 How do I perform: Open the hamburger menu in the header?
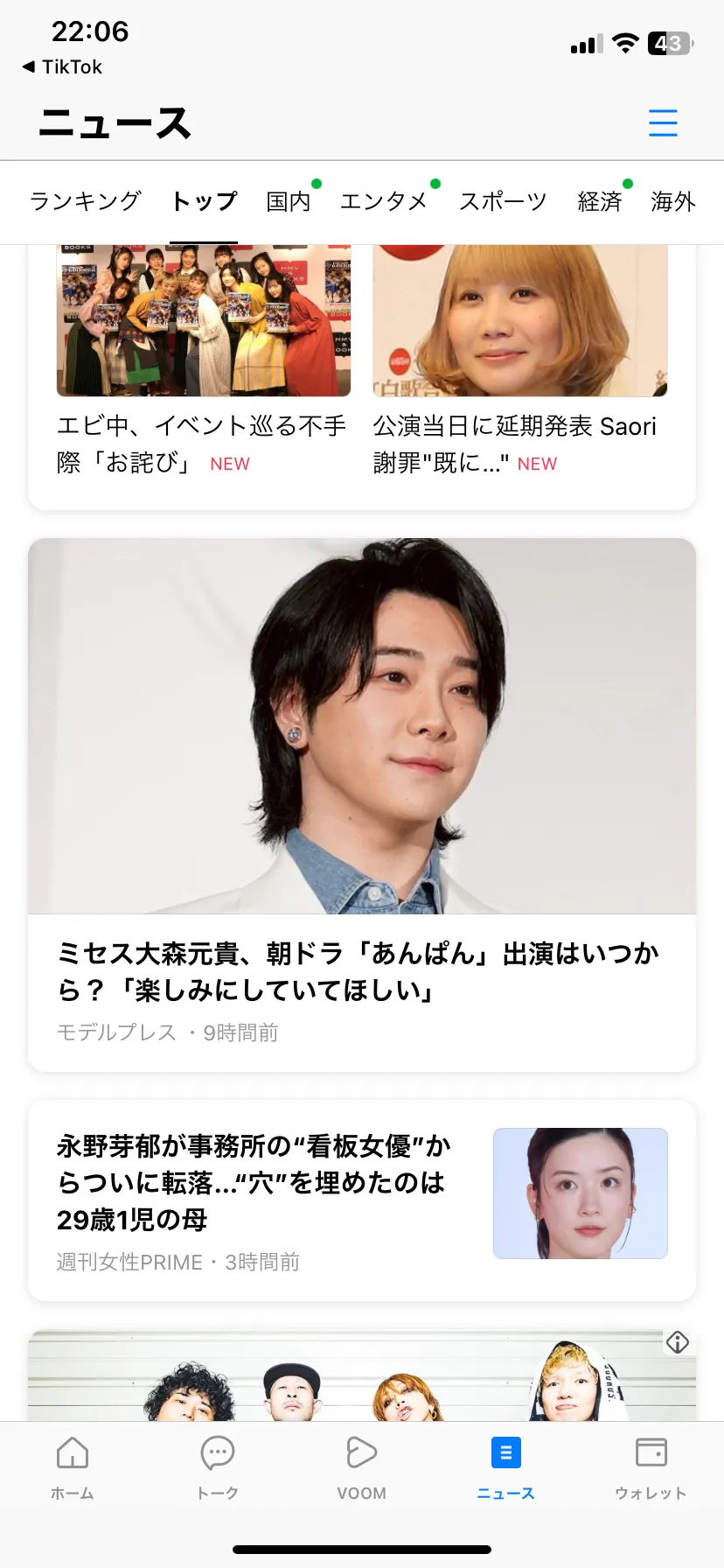click(663, 123)
